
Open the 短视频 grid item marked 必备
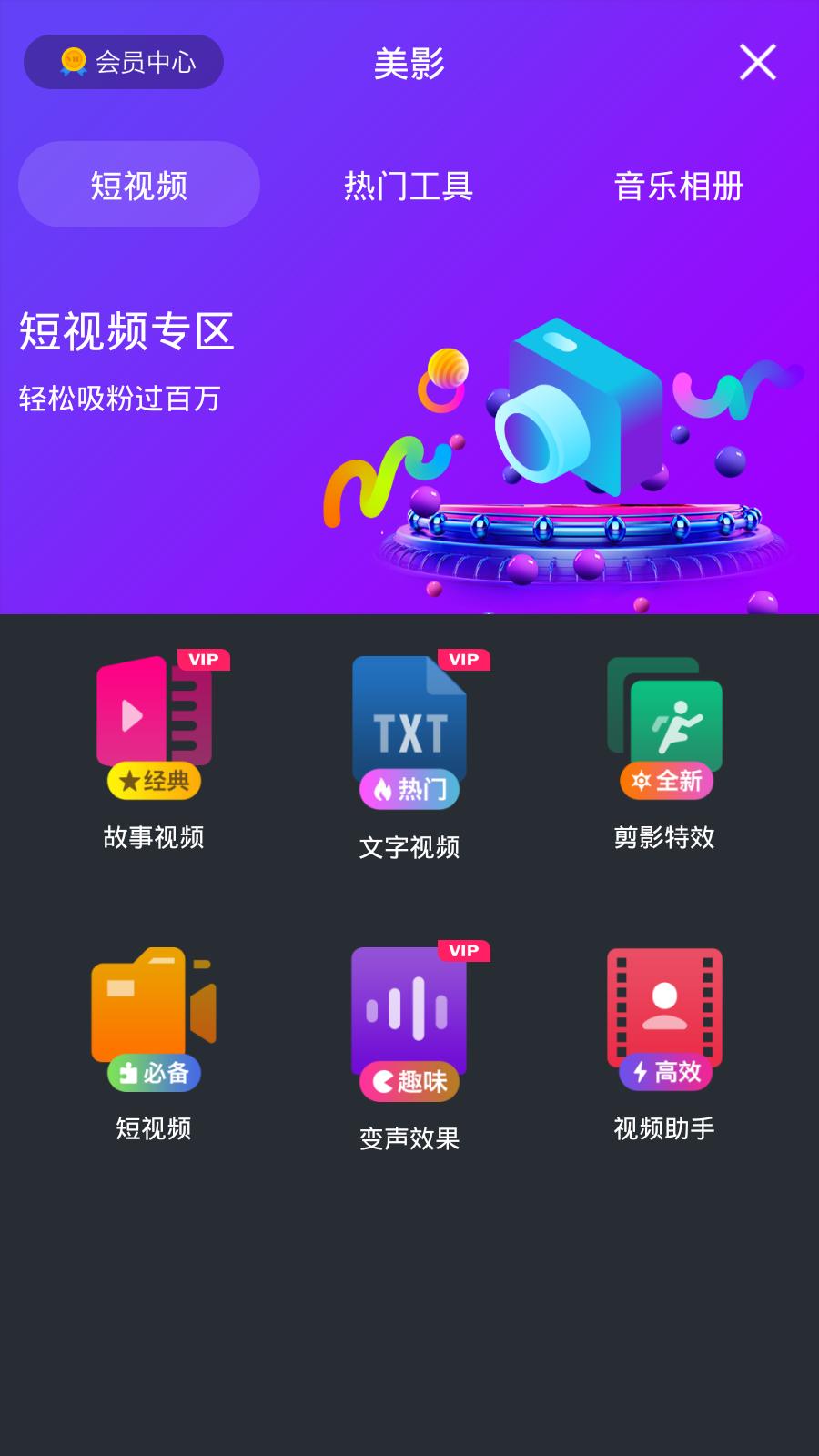point(154,1019)
